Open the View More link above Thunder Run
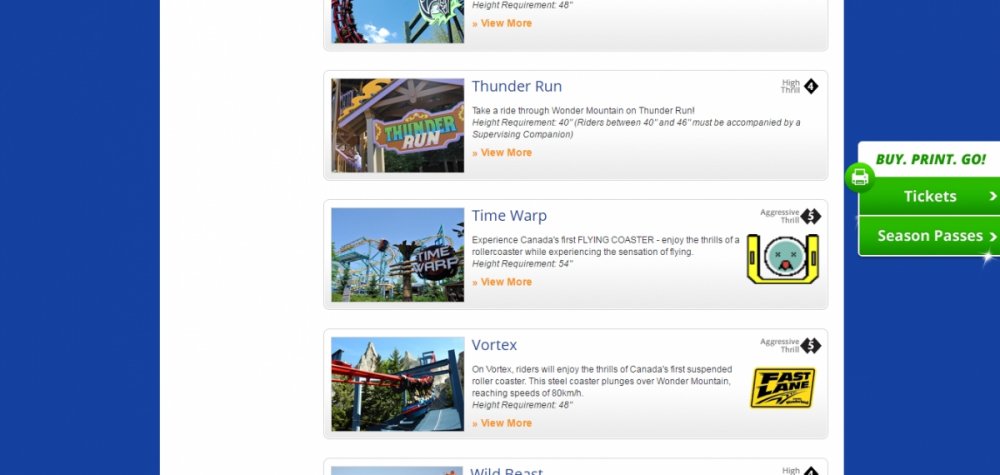 click(x=503, y=23)
